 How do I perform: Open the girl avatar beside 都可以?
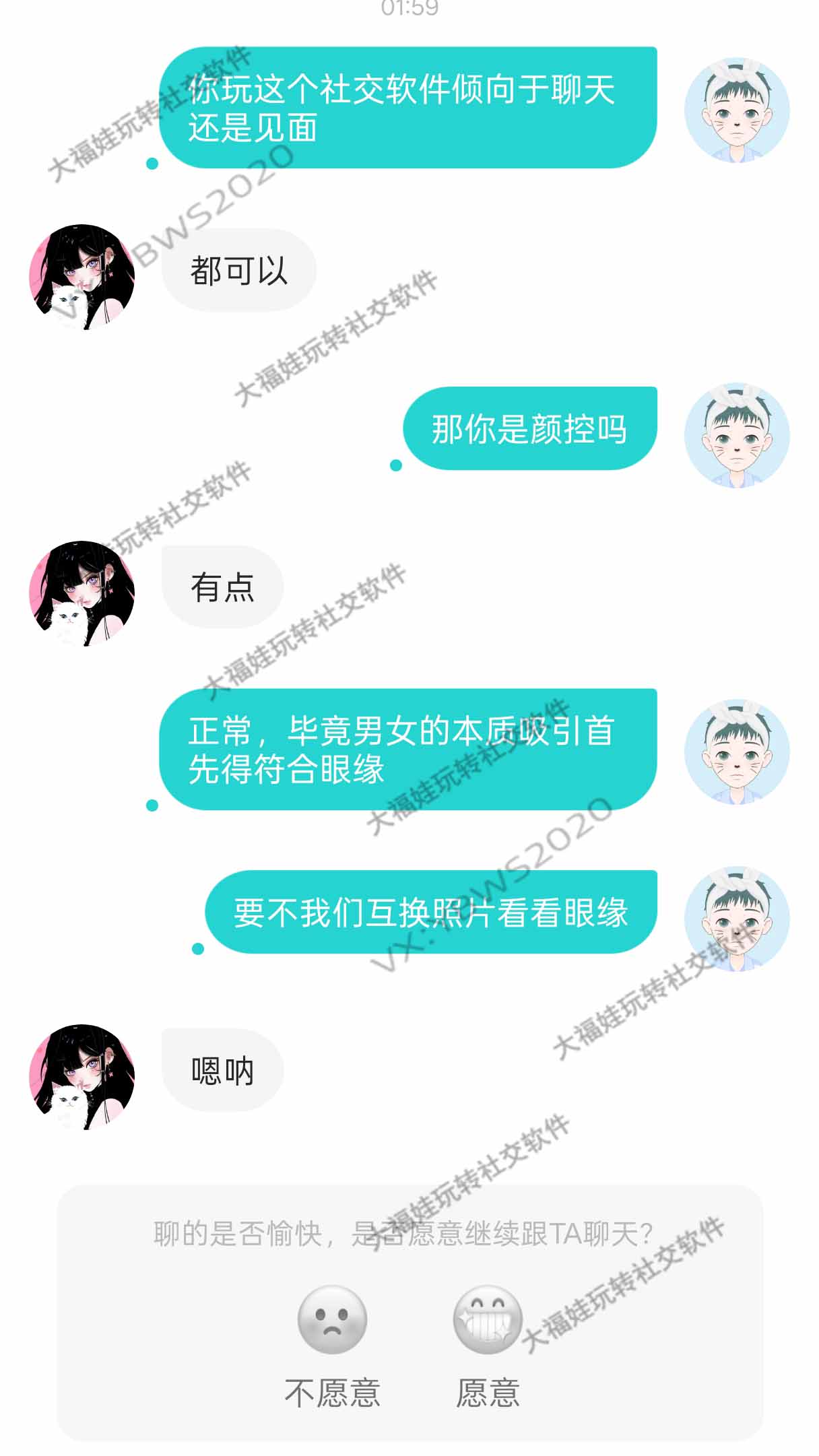point(81,277)
